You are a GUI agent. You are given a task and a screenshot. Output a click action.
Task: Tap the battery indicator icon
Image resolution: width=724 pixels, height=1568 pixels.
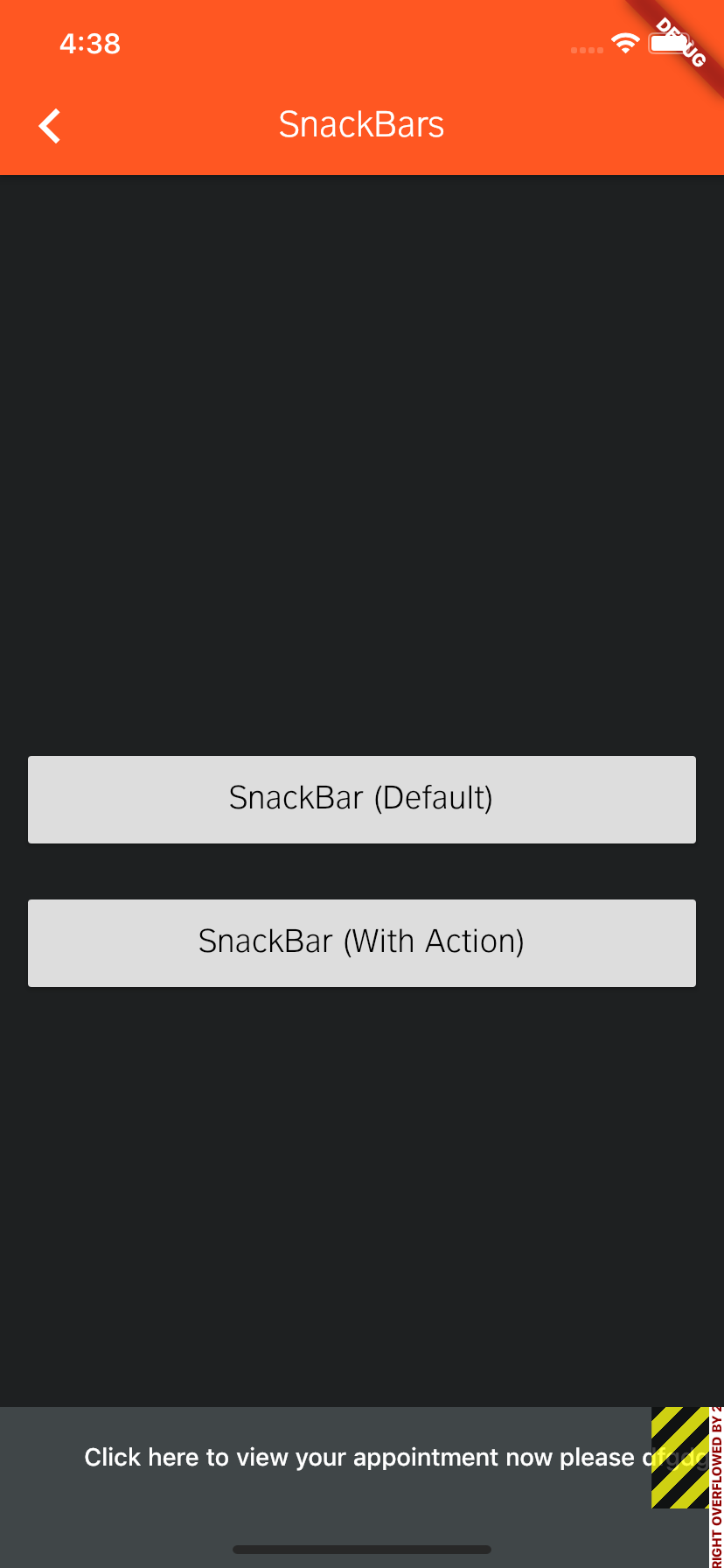tap(667, 42)
